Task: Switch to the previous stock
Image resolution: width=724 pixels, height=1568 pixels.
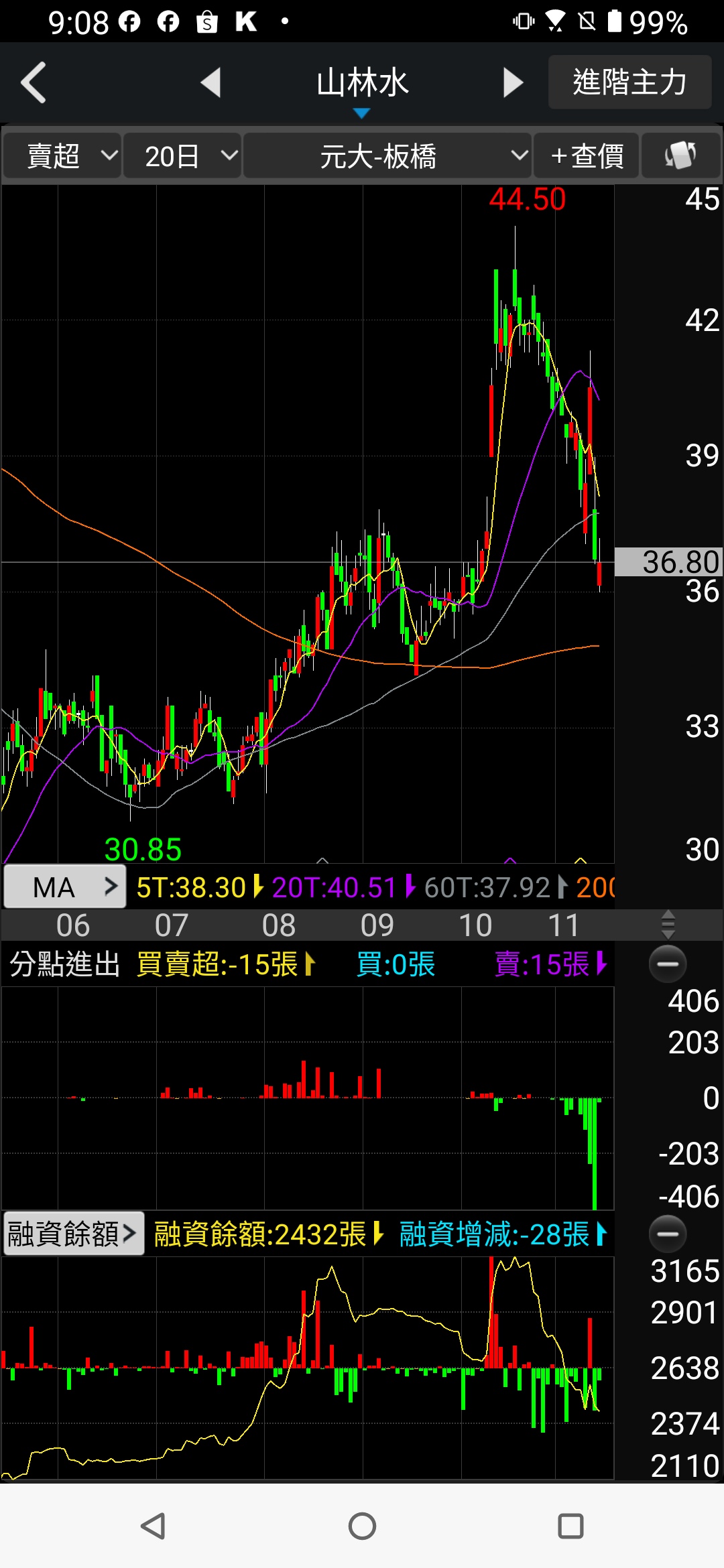Action: pyautogui.click(x=211, y=83)
